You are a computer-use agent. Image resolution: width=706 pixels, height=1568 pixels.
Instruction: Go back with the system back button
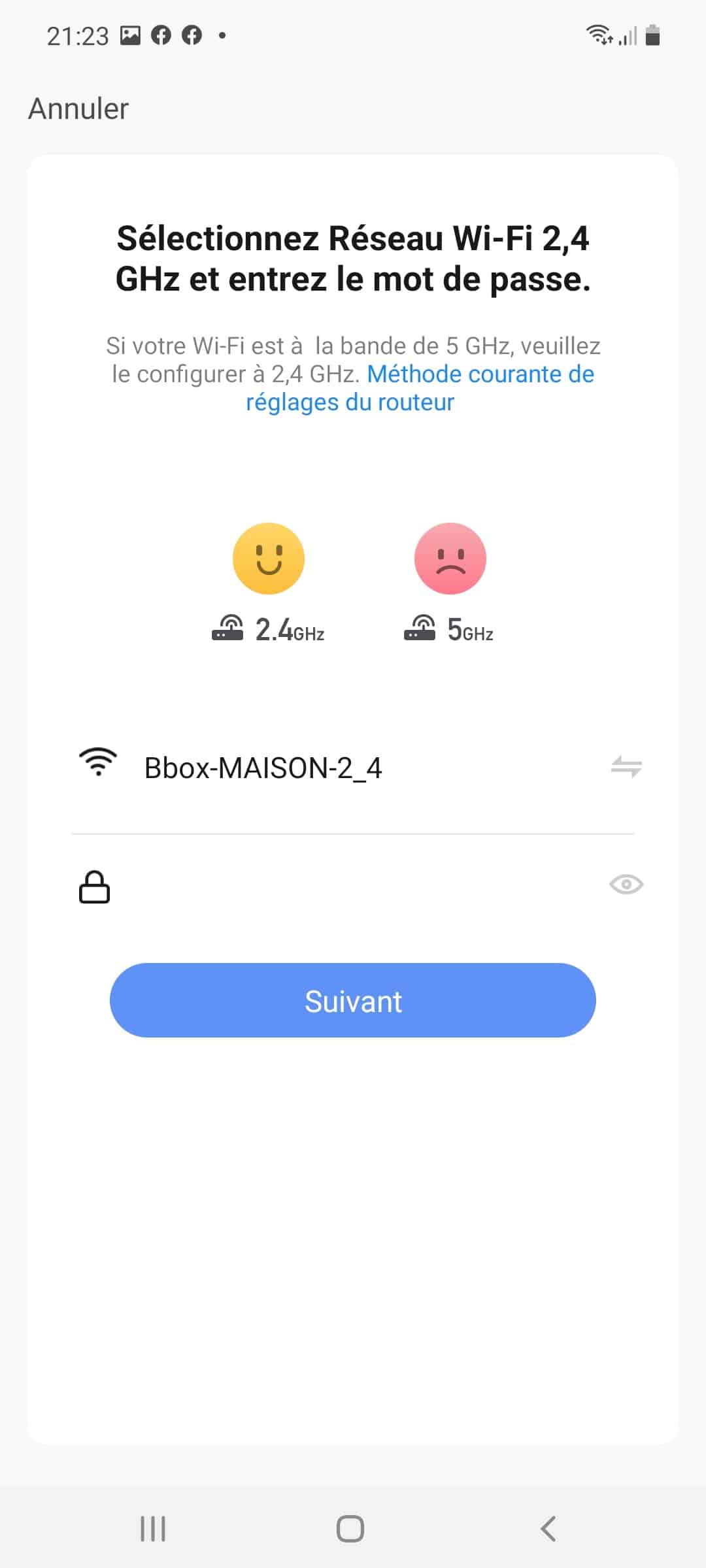[x=548, y=1528]
